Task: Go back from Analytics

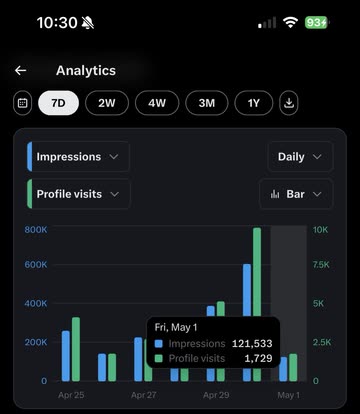Action: tap(21, 70)
